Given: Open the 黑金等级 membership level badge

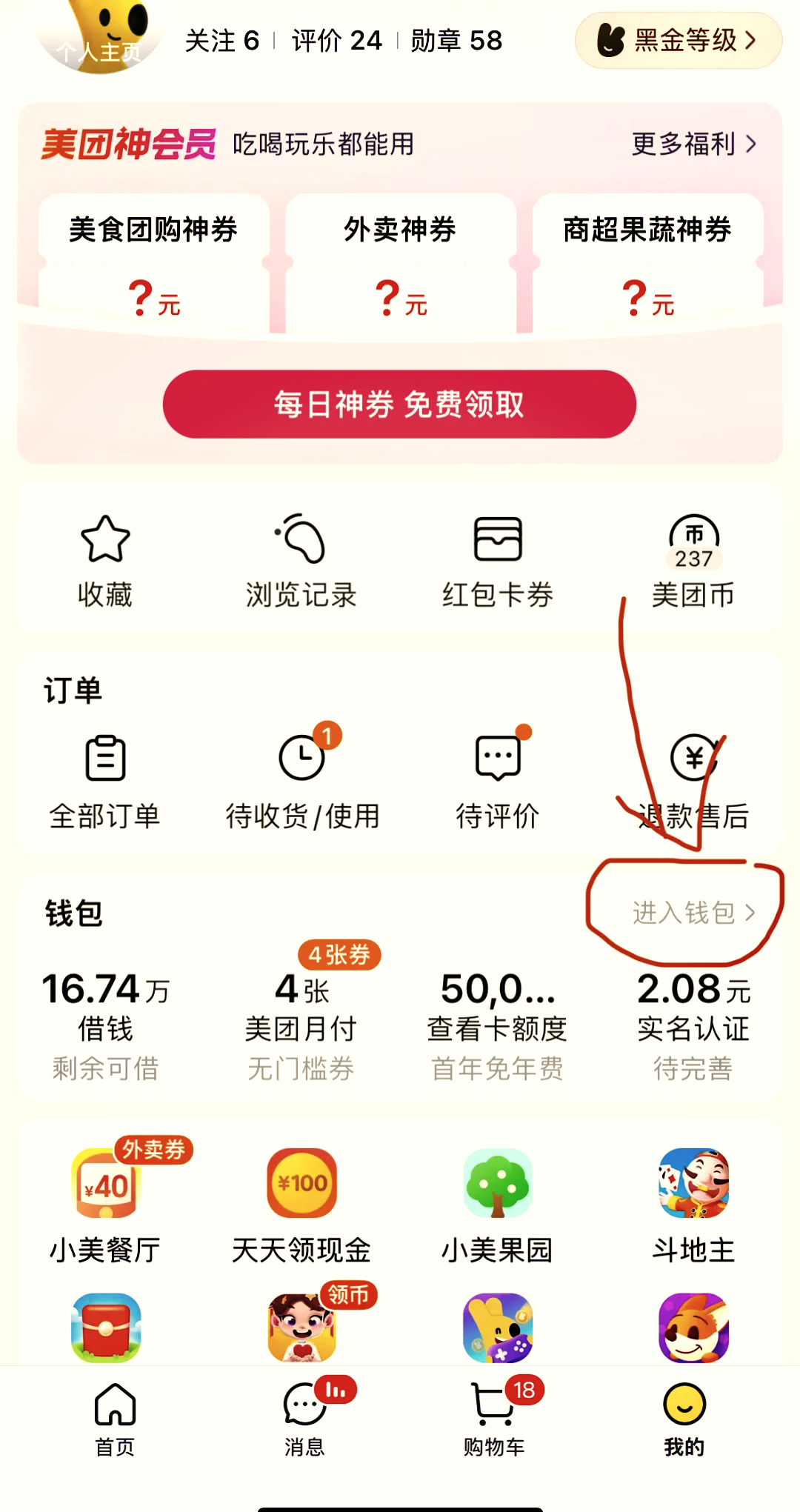Looking at the screenshot, I should tap(679, 41).
